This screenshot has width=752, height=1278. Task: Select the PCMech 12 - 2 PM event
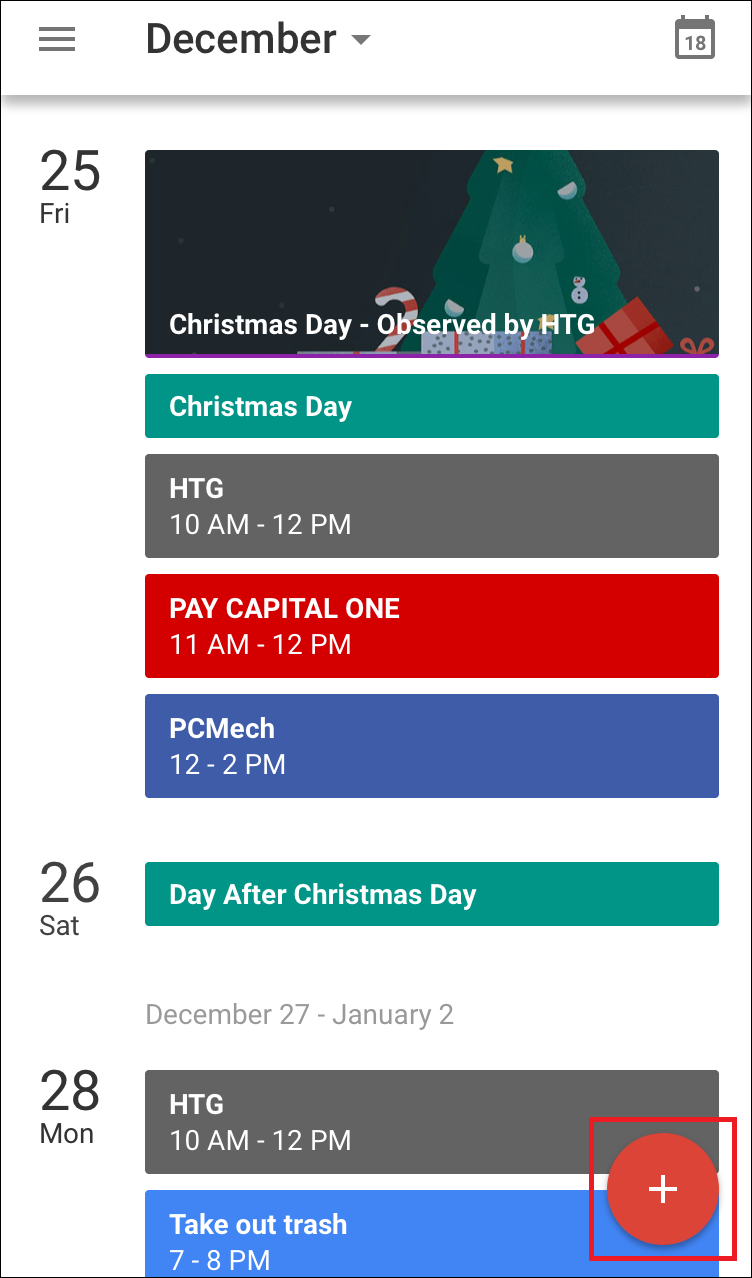pyautogui.click(x=431, y=746)
